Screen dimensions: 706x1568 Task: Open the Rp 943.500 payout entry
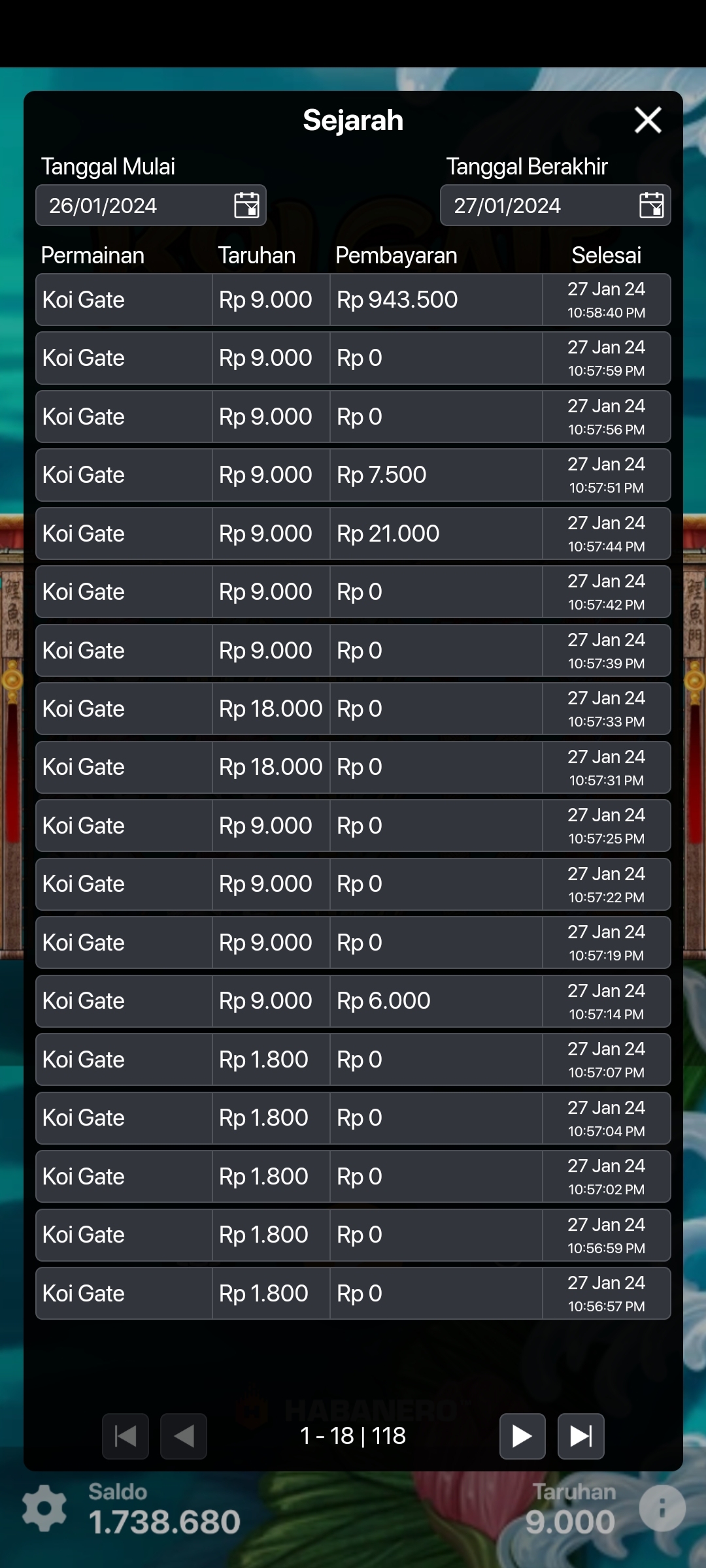point(353,300)
